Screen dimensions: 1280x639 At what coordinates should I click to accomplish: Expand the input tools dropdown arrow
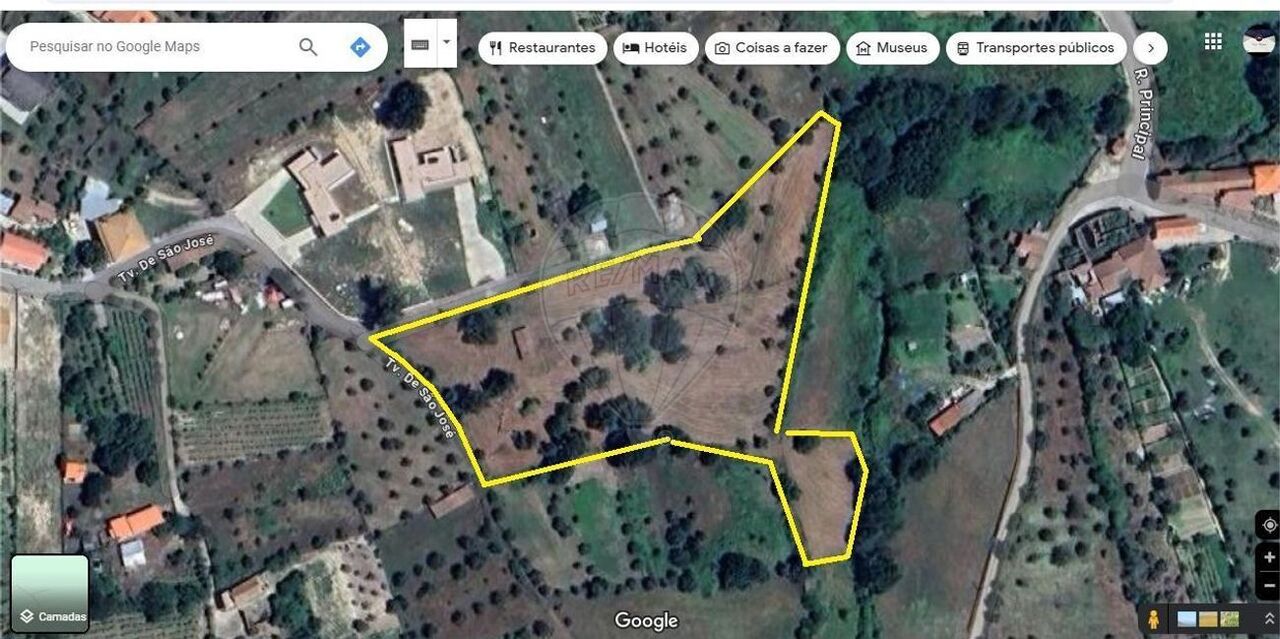(x=447, y=44)
